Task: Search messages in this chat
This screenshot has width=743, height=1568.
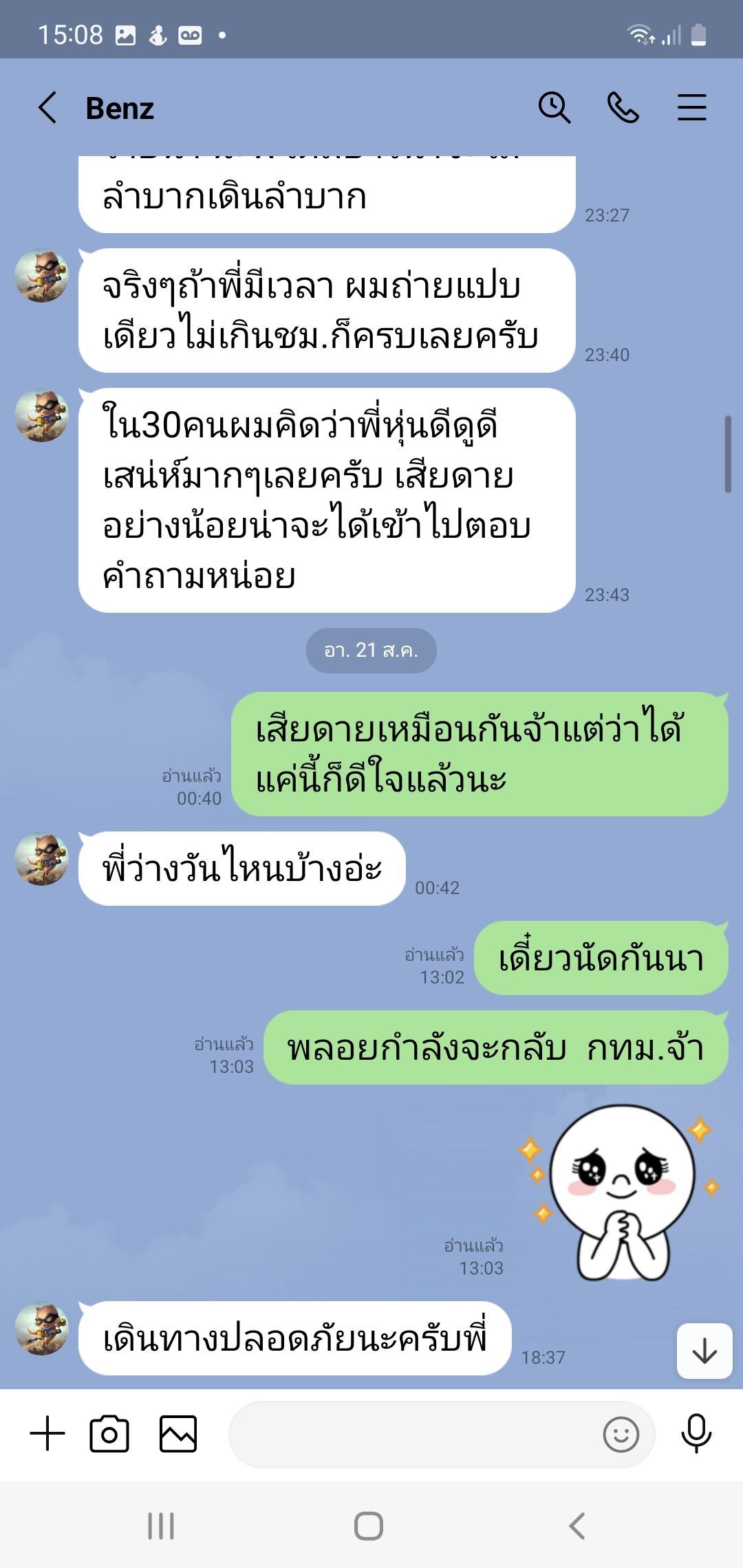Action: tap(554, 108)
